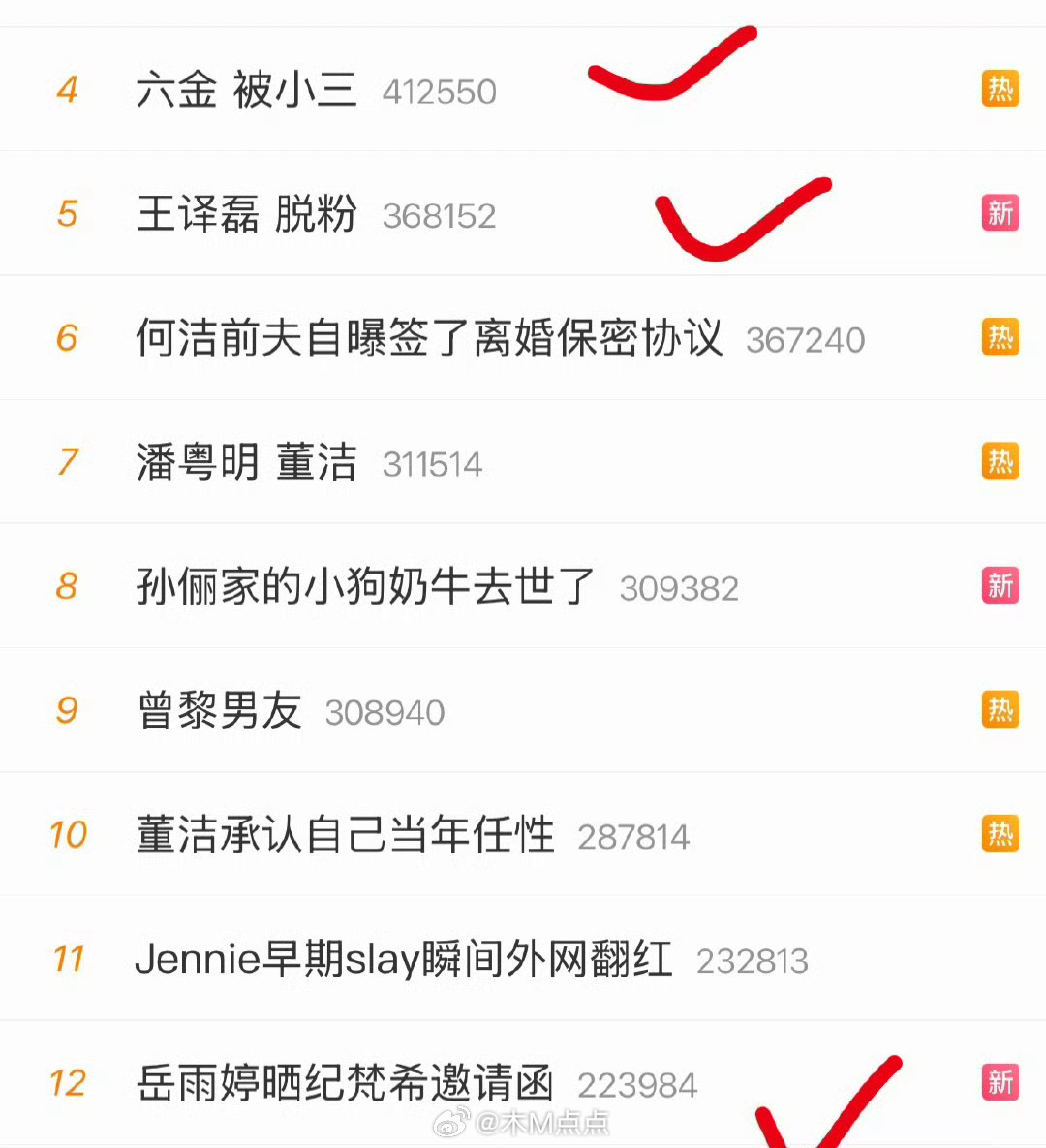Click the 新 badge next to 孙俪家的小狗 topic
Screen dimensions: 1046x1148
1001,586
